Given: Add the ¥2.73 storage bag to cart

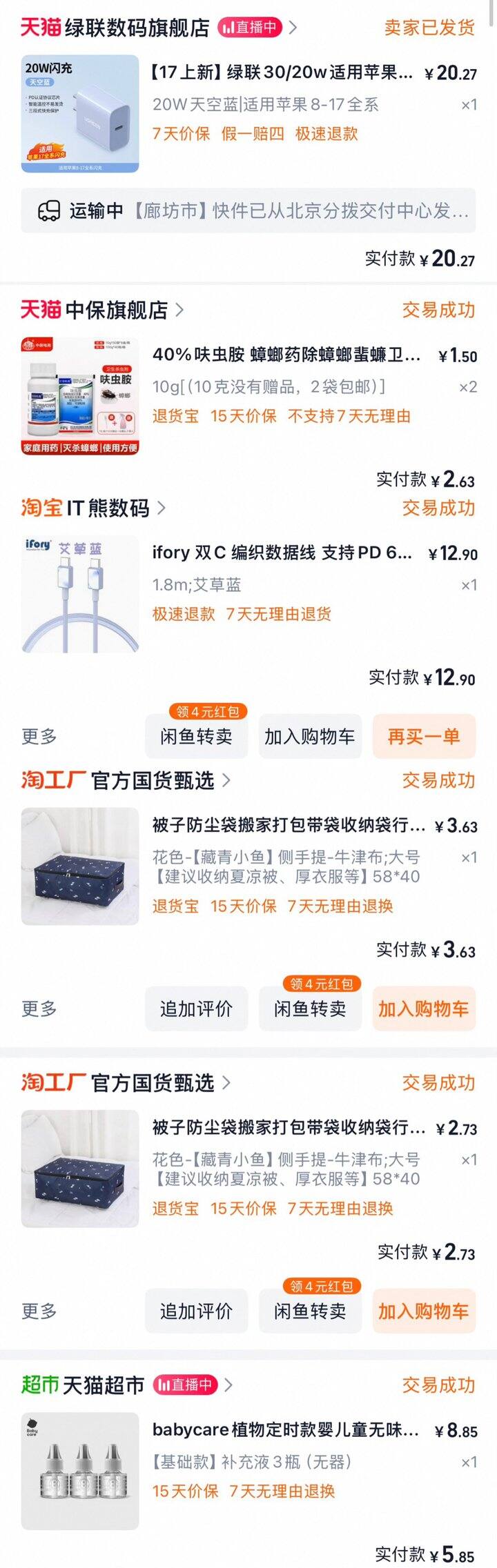Looking at the screenshot, I should [424, 1311].
